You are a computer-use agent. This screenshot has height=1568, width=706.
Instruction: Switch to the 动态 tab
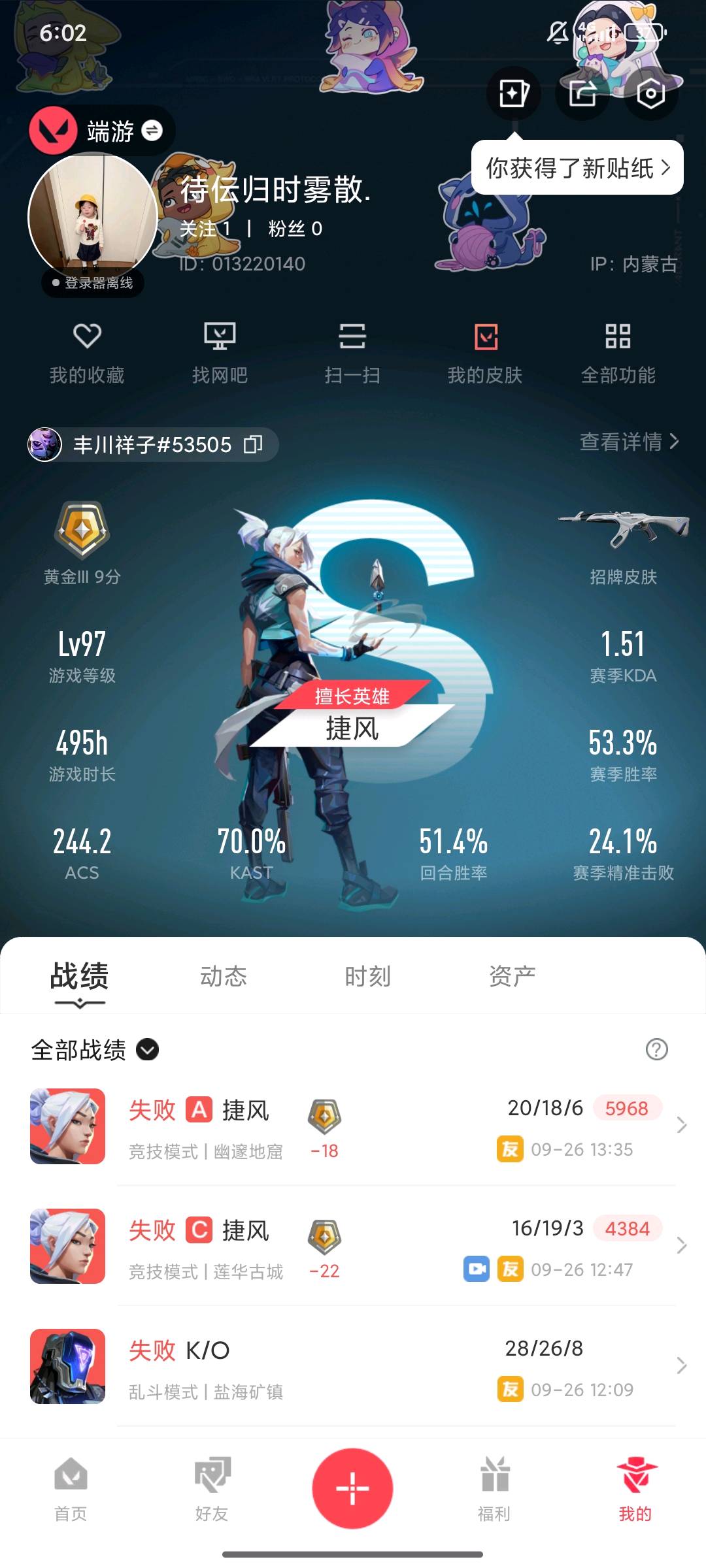click(223, 976)
